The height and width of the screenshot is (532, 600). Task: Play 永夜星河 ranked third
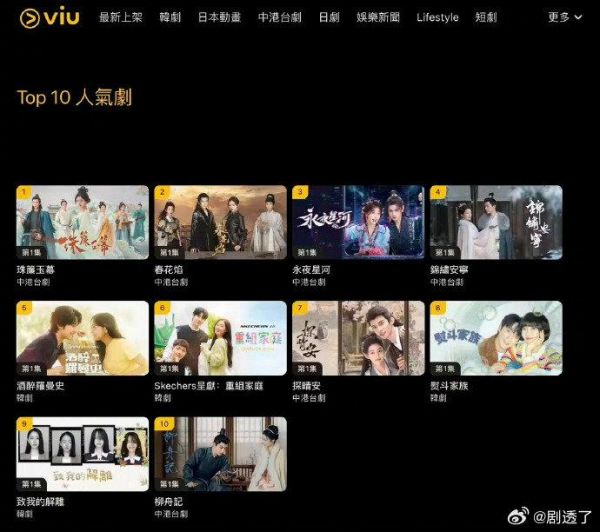pos(357,222)
